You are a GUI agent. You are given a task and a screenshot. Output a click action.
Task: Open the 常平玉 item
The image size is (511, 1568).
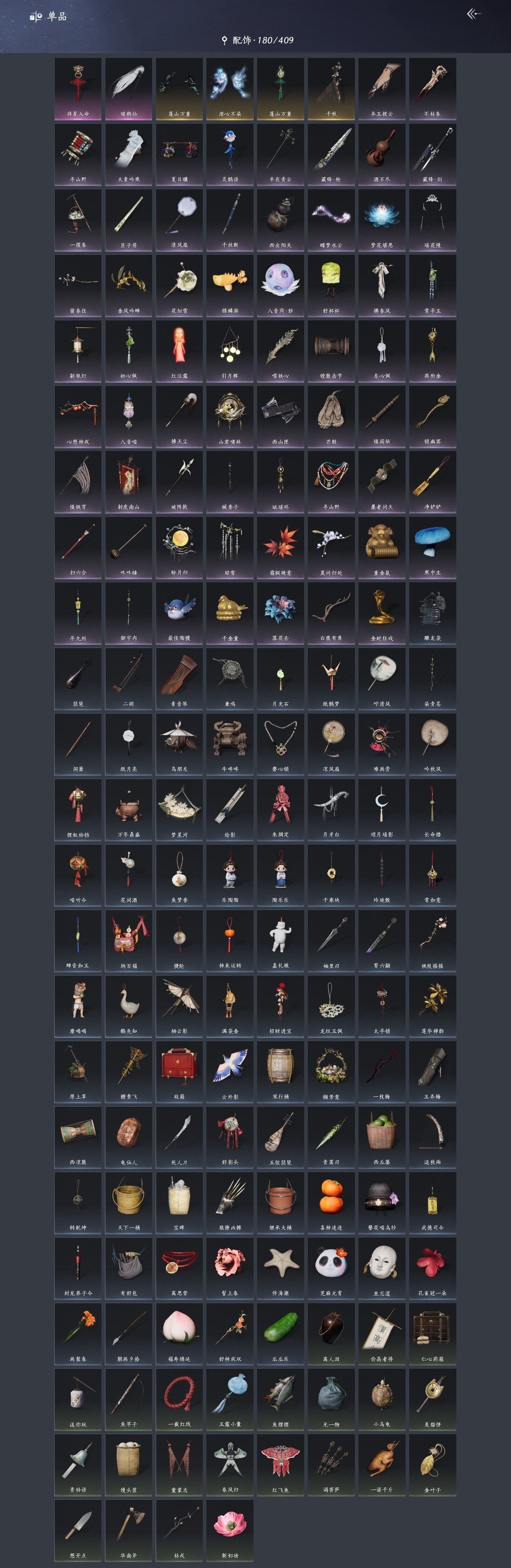click(432, 285)
